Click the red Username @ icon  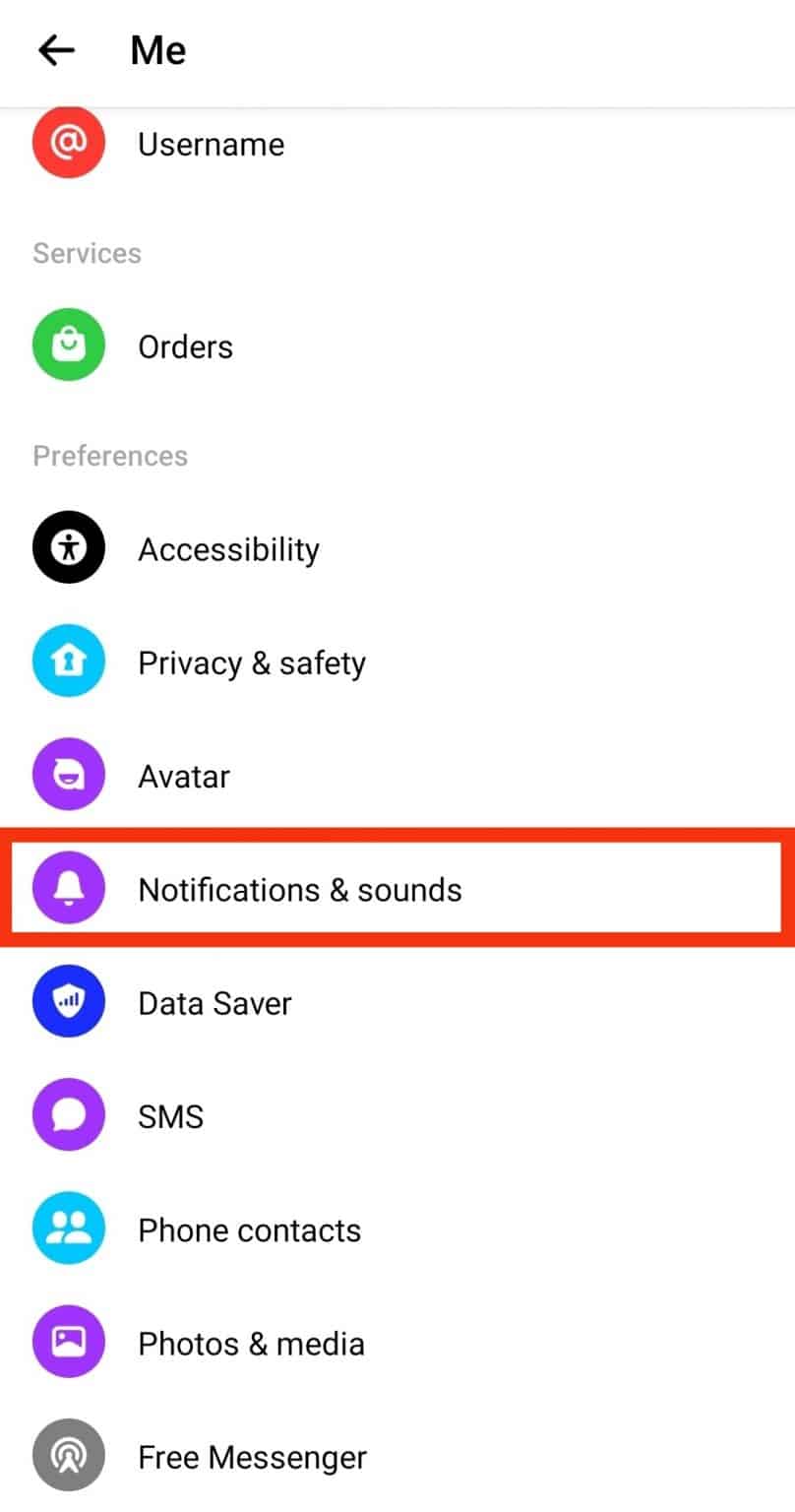point(68,143)
